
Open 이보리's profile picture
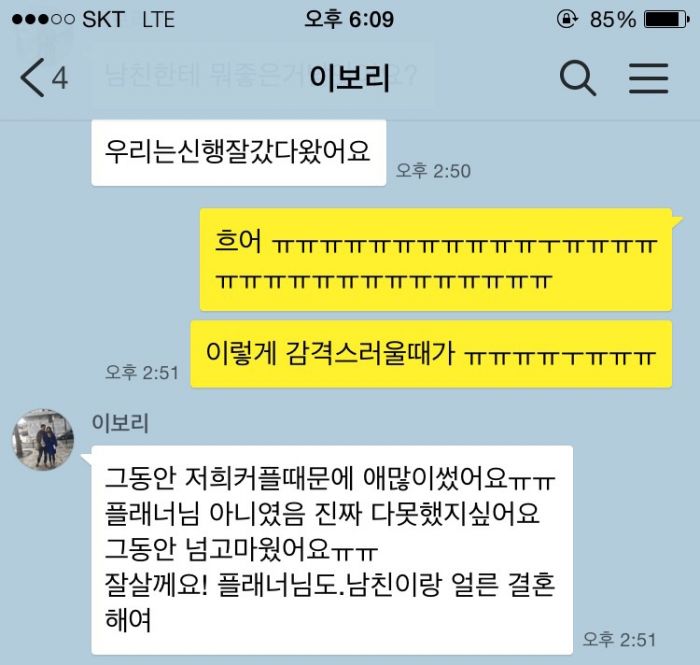tap(43, 440)
